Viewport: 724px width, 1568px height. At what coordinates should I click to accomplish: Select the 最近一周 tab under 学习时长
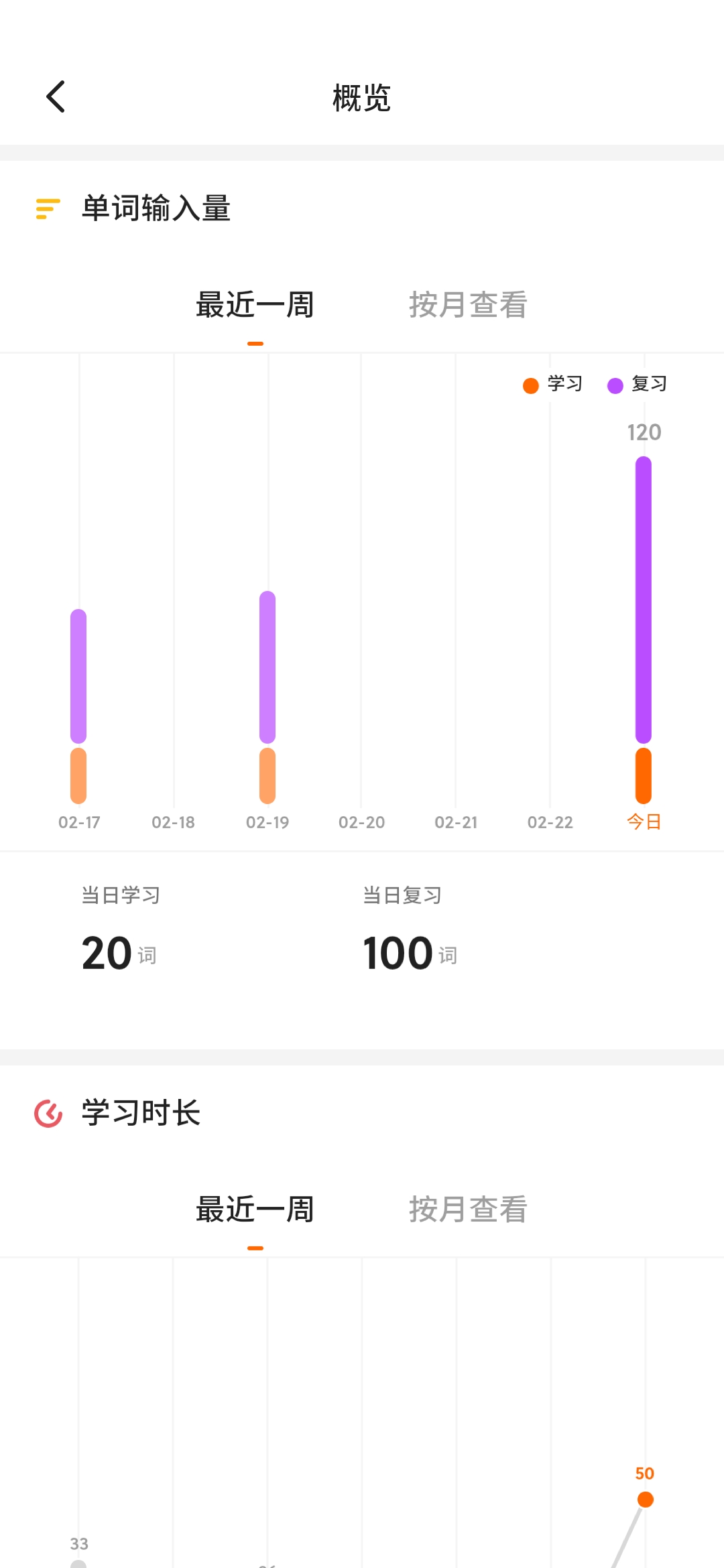tap(255, 1210)
